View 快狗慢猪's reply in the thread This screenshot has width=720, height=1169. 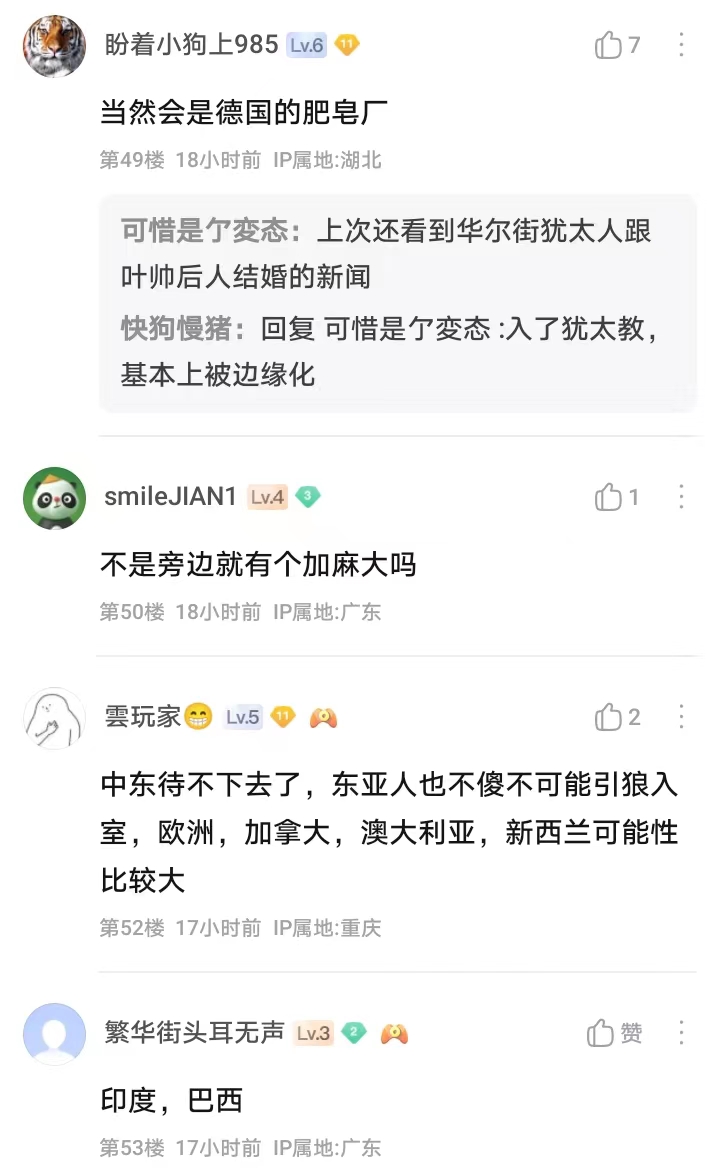pyautogui.click(x=389, y=351)
